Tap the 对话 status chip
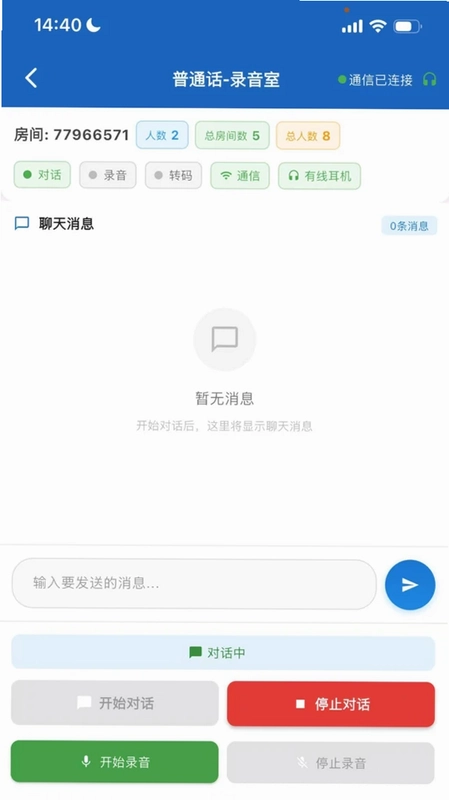Viewport: 449px width, 800px height. point(42,175)
